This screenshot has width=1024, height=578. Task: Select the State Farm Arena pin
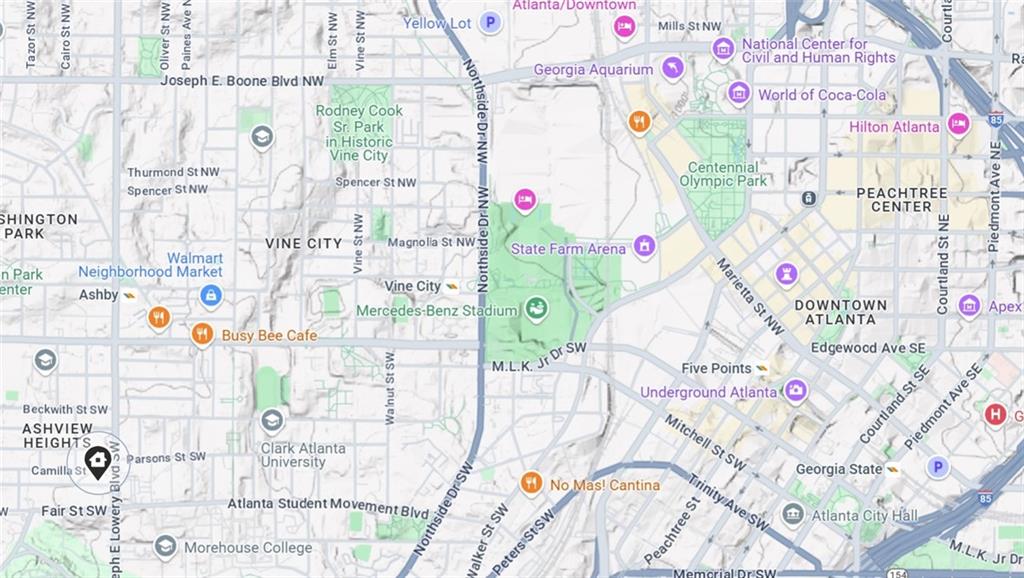tap(645, 245)
